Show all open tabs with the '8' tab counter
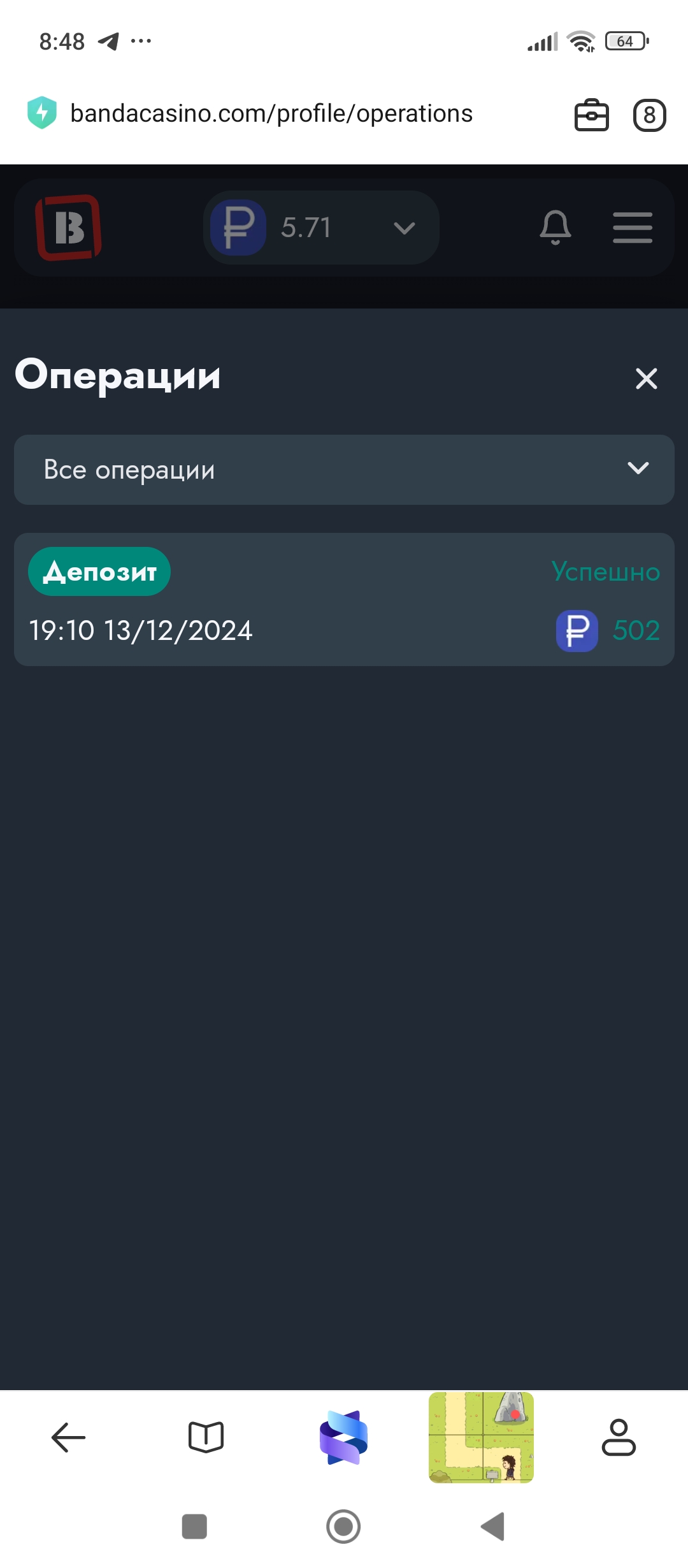 (649, 114)
